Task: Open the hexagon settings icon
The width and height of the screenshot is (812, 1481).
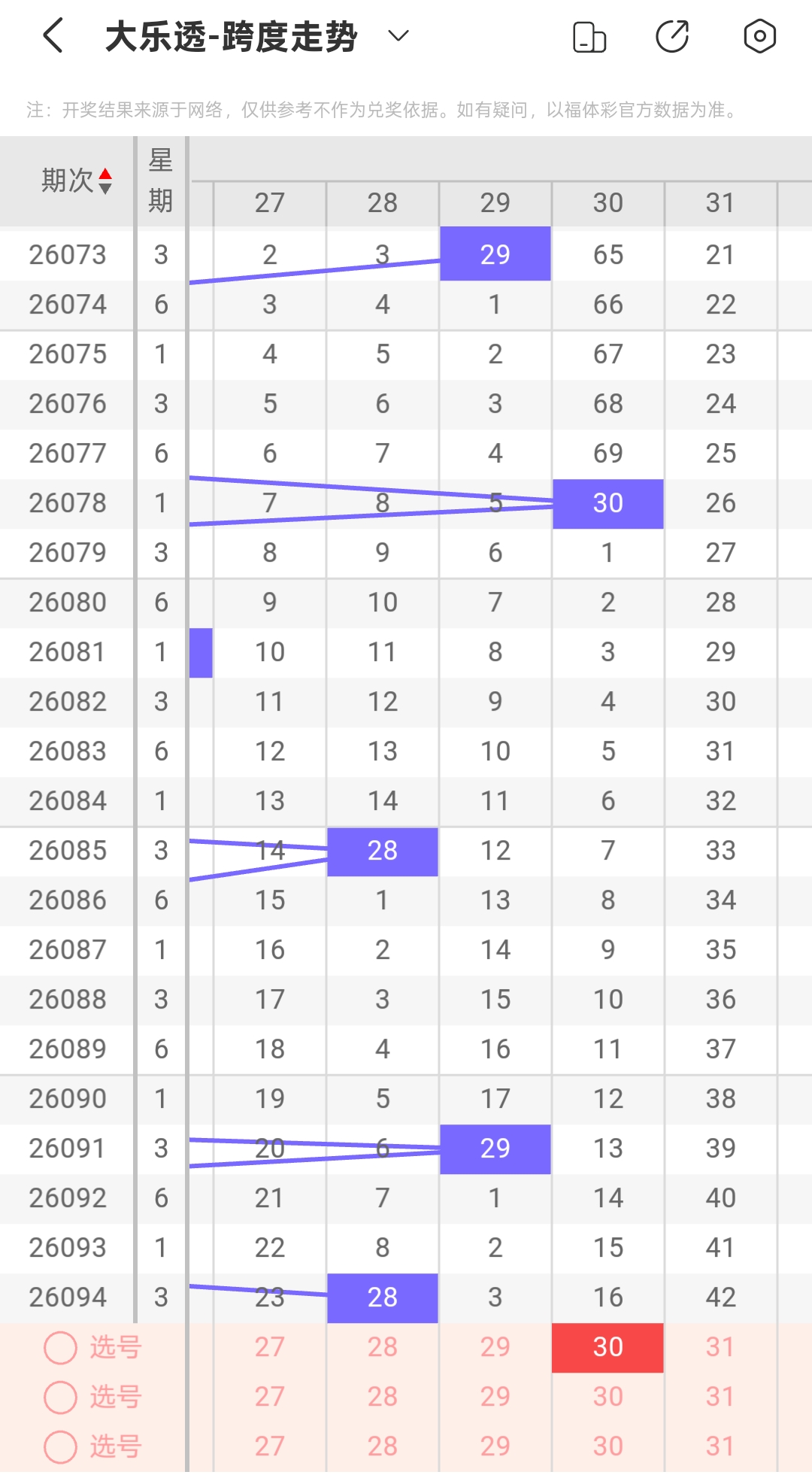Action: (x=759, y=36)
